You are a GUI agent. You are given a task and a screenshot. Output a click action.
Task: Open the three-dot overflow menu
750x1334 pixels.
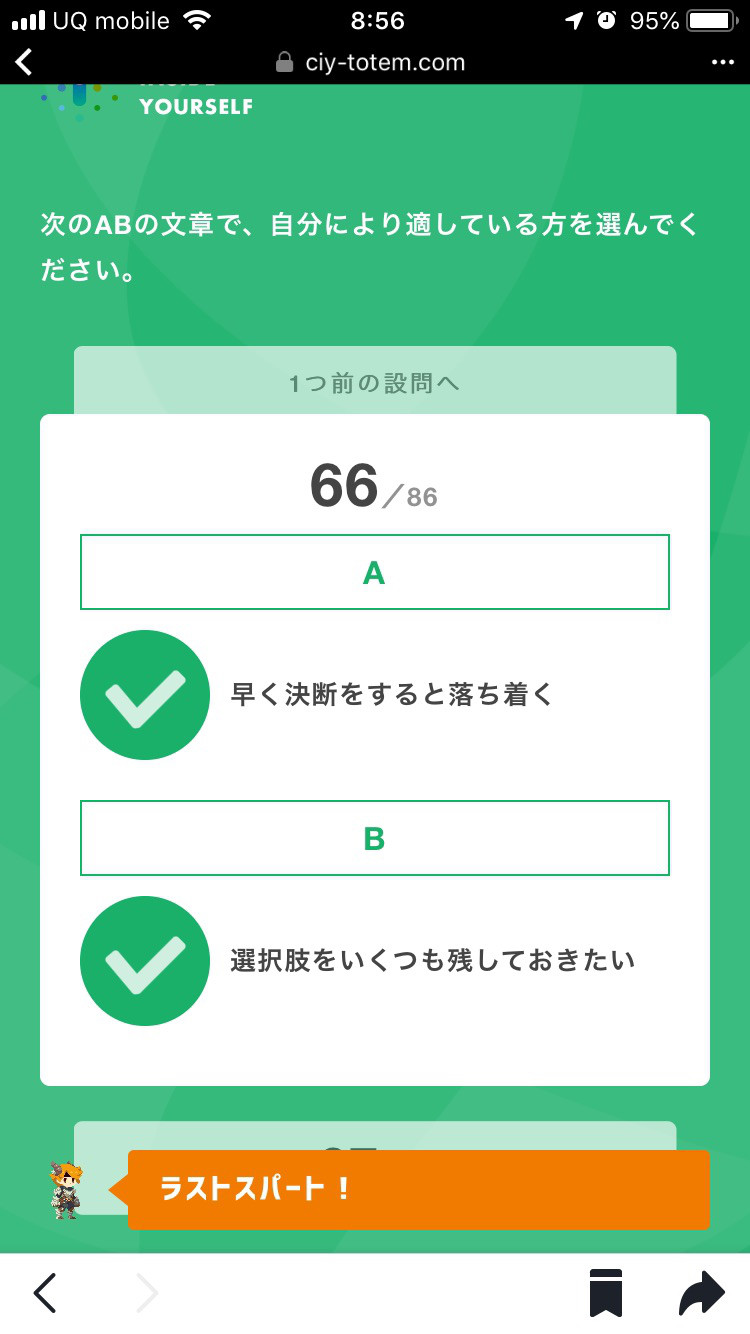pos(722,62)
